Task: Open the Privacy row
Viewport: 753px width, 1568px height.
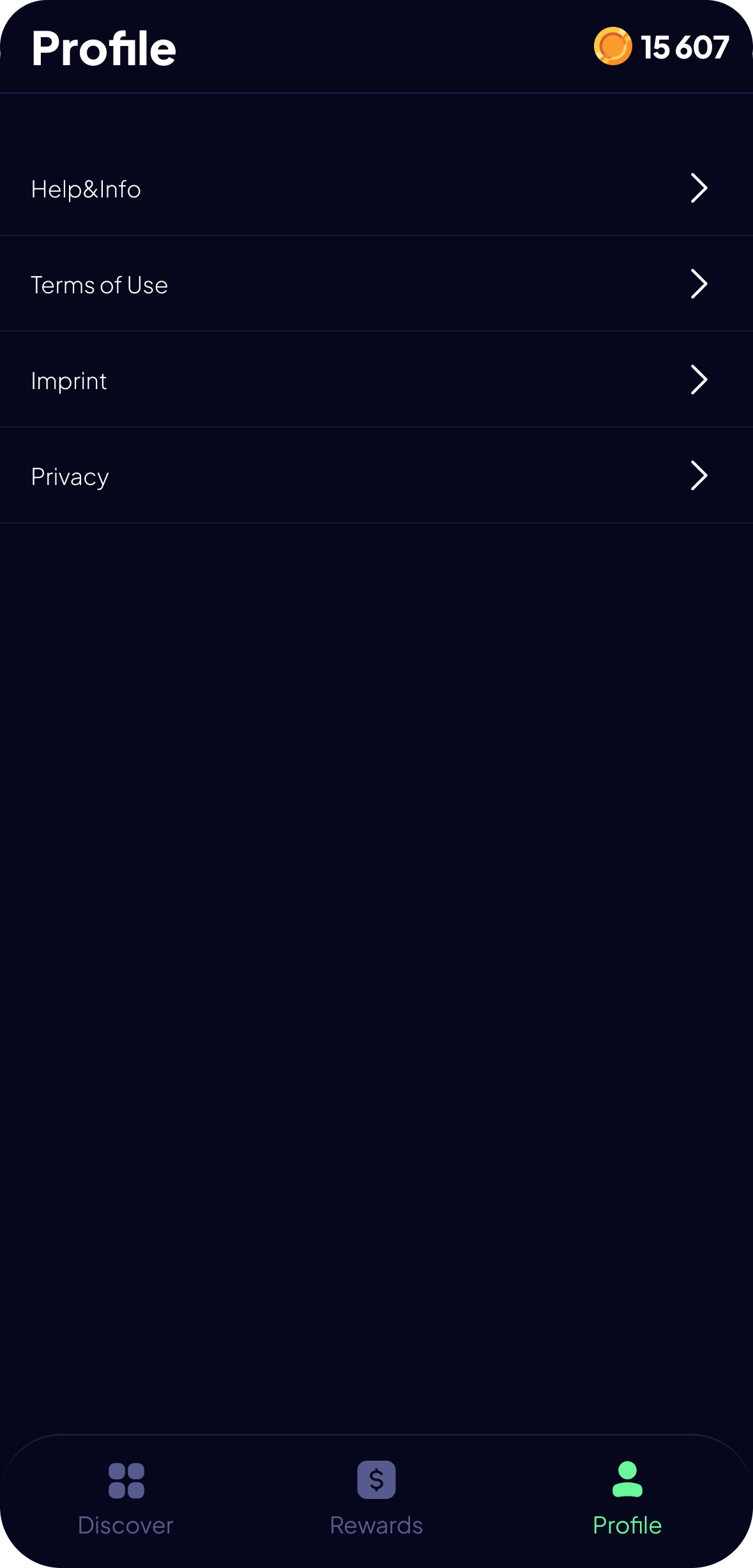Action: coord(376,476)
